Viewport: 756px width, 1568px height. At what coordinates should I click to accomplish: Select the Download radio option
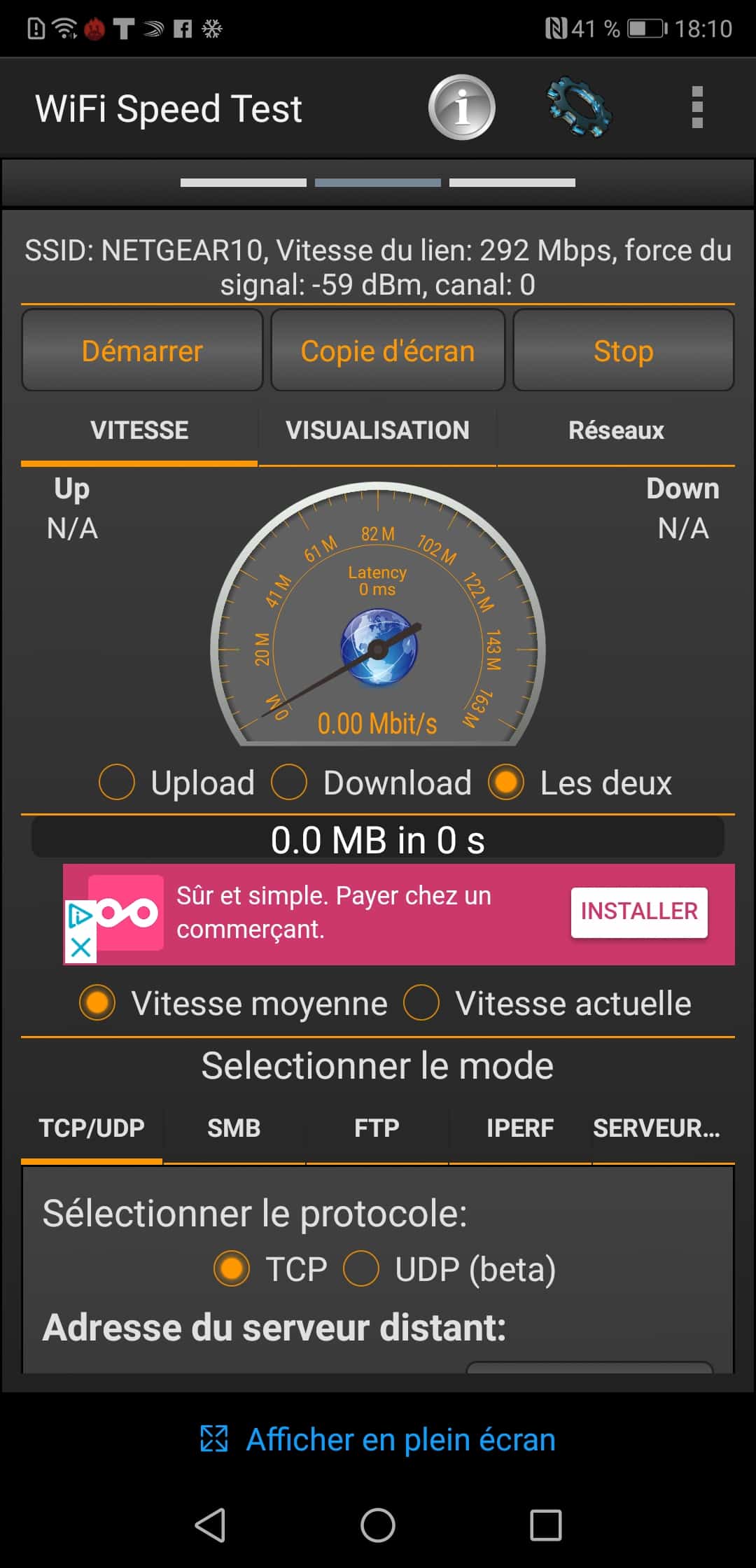[289, 782]
